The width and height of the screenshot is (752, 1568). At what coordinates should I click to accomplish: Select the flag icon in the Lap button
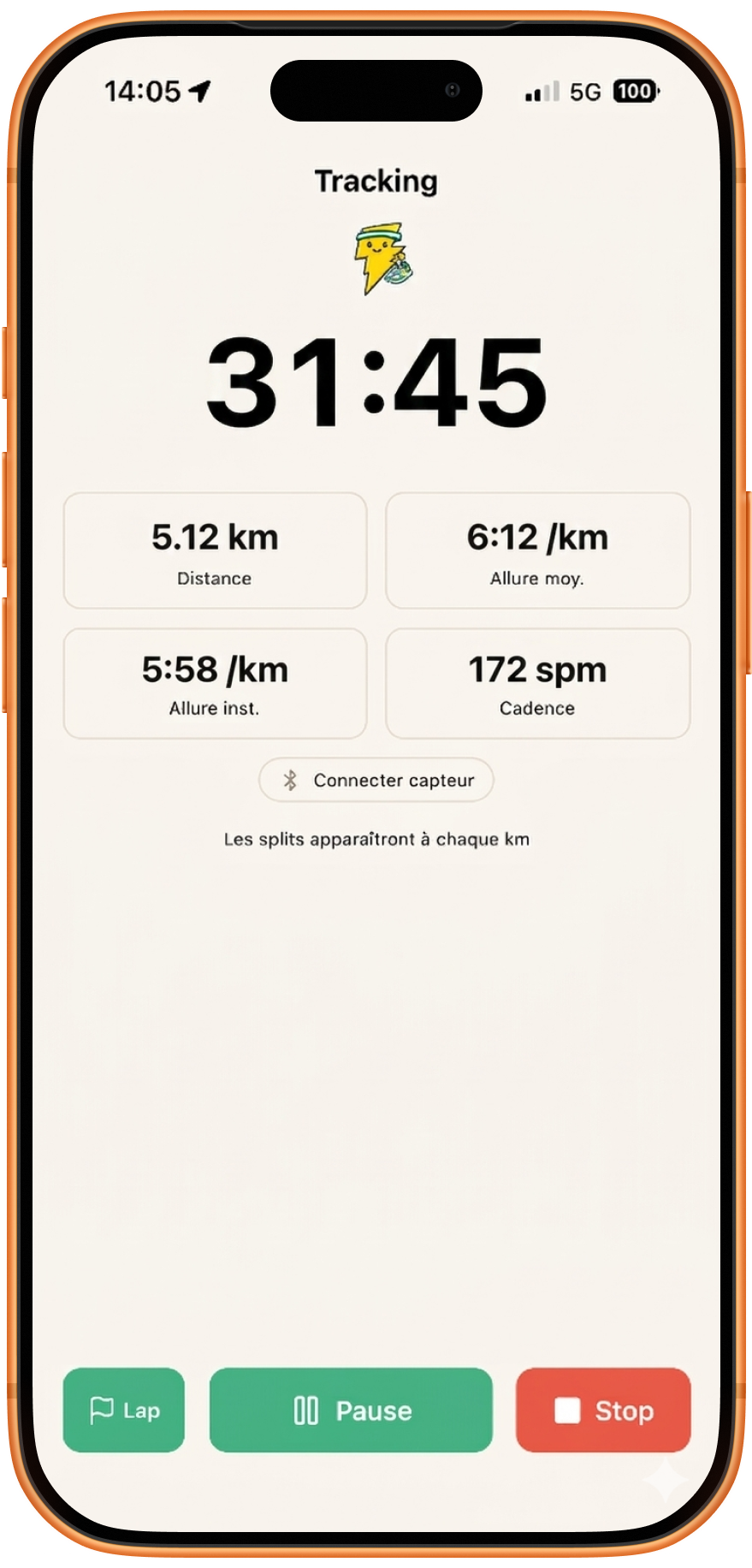100,1411
